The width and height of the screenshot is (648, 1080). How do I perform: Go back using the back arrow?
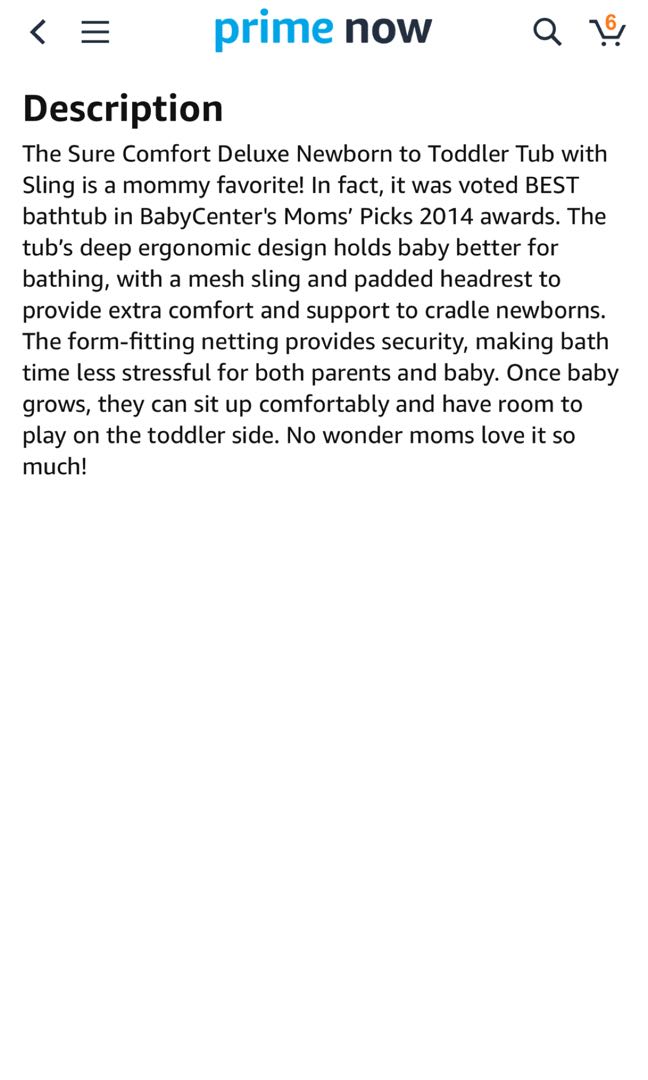tap(39, 32)
